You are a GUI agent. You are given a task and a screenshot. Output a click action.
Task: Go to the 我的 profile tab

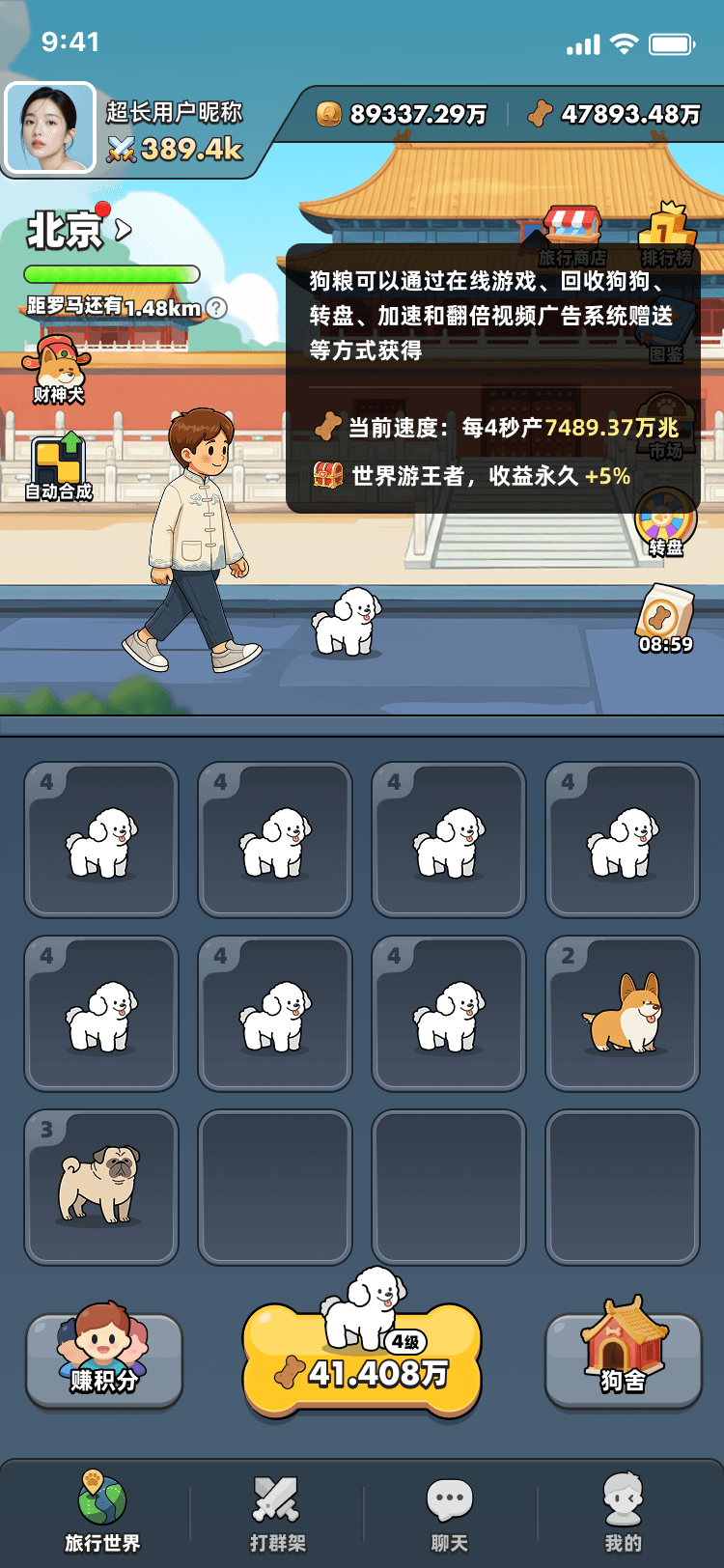click(x=623, y=1512)
